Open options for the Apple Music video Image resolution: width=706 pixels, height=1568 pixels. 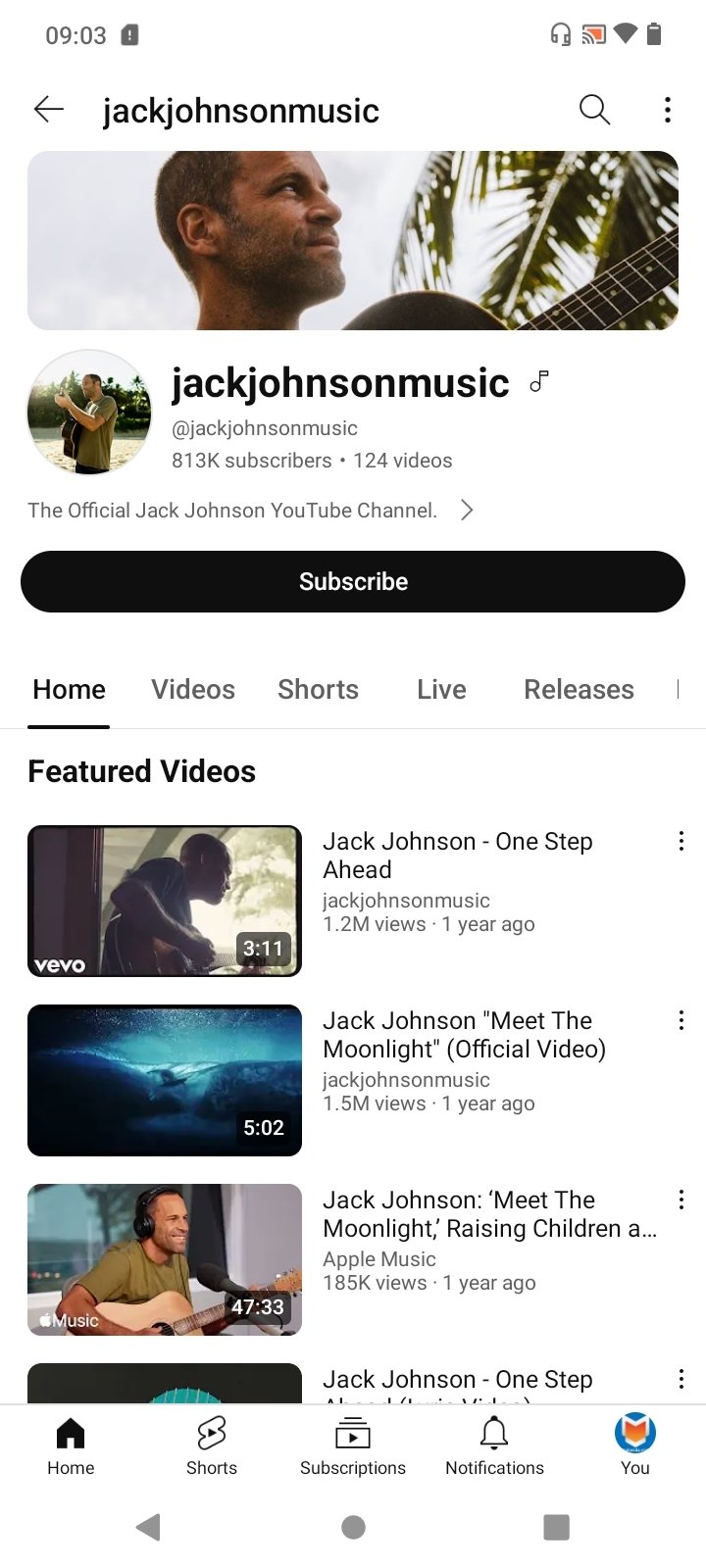[x=681, y=1200]
